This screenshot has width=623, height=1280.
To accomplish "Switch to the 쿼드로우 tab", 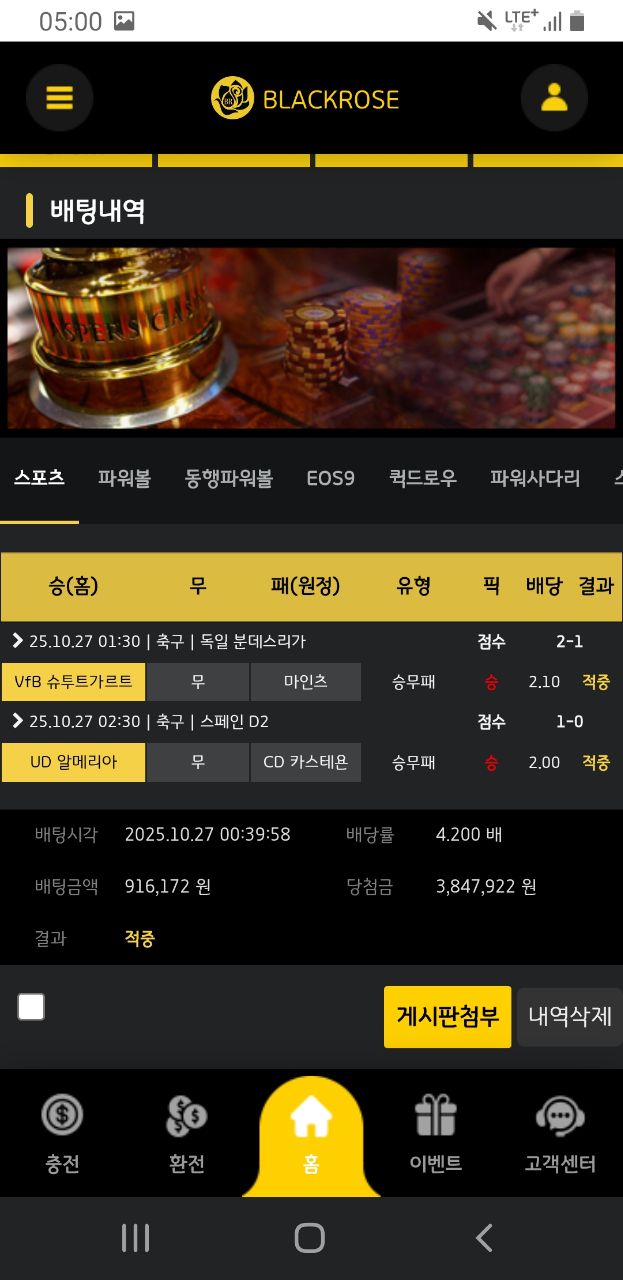I will point(423,478).
